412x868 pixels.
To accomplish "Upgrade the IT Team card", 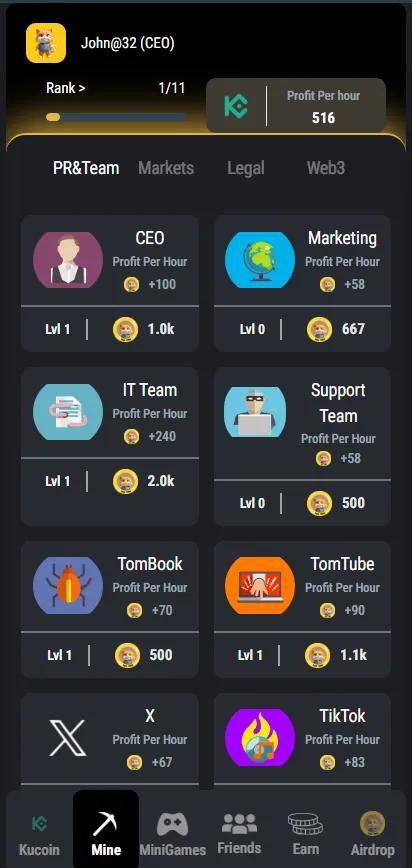I will pos(110,446).
